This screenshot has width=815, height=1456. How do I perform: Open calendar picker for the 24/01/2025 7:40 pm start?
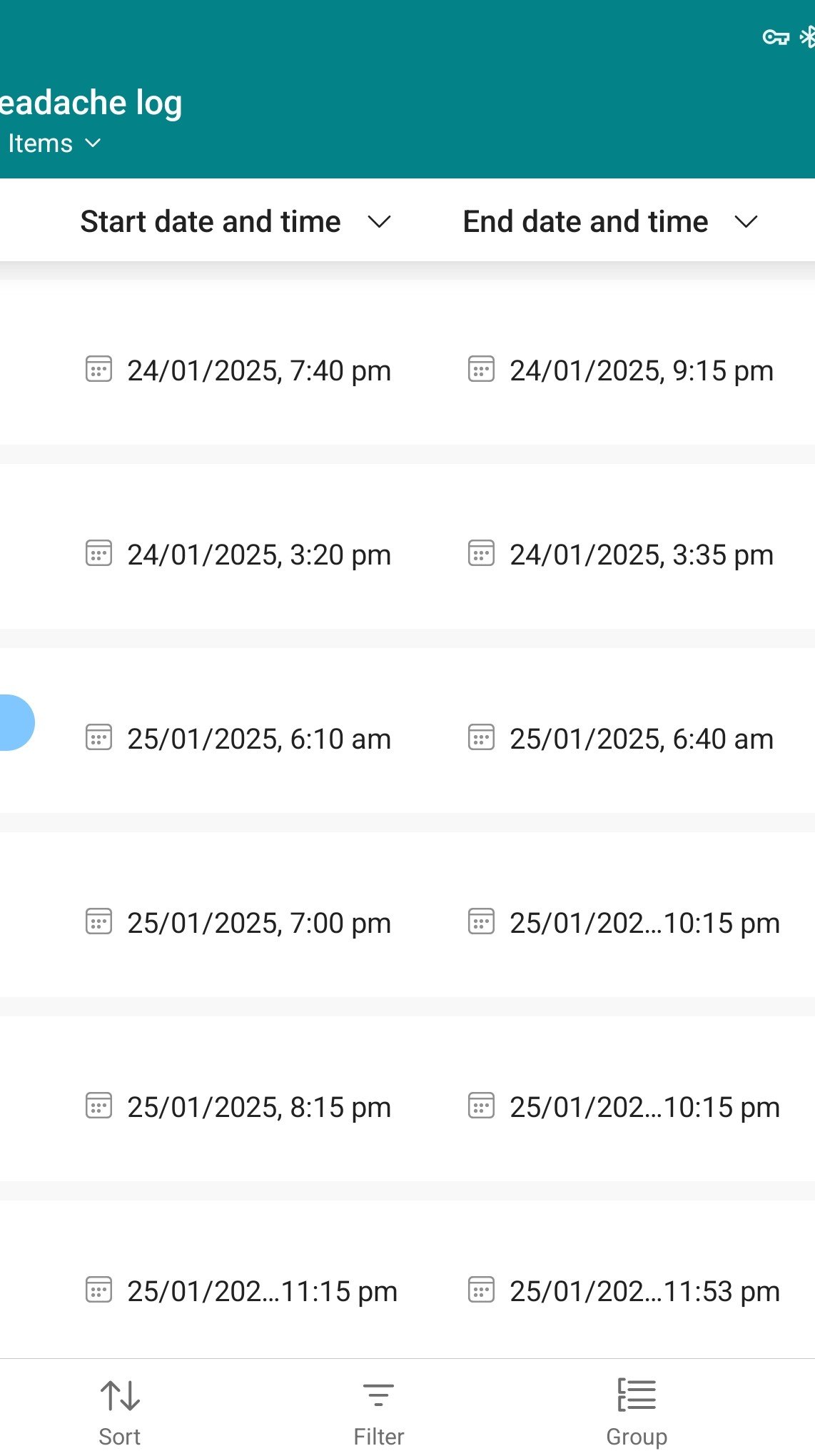(x=99, y=370)
